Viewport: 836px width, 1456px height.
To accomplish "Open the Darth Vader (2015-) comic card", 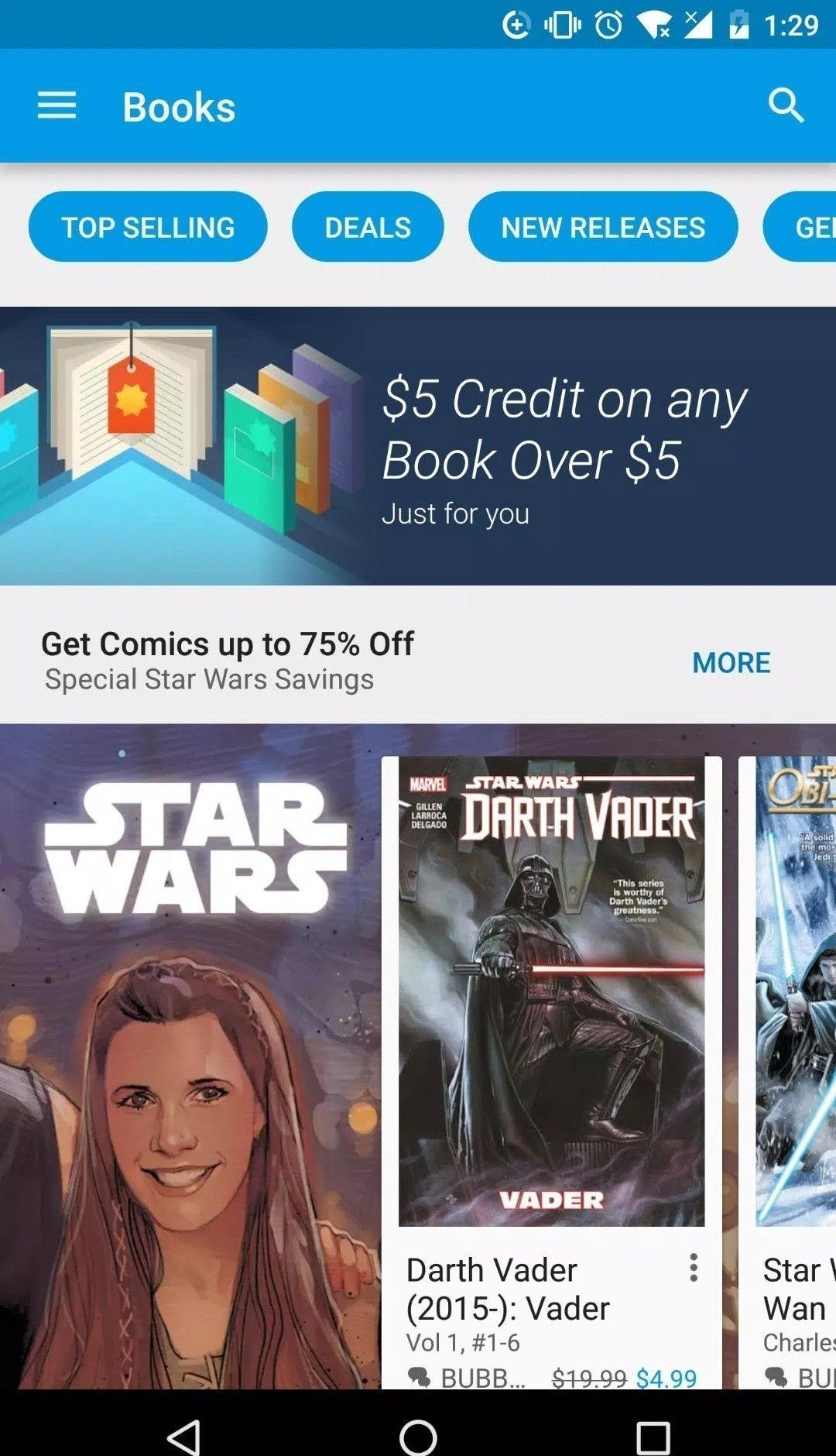I will point(551,1007).
